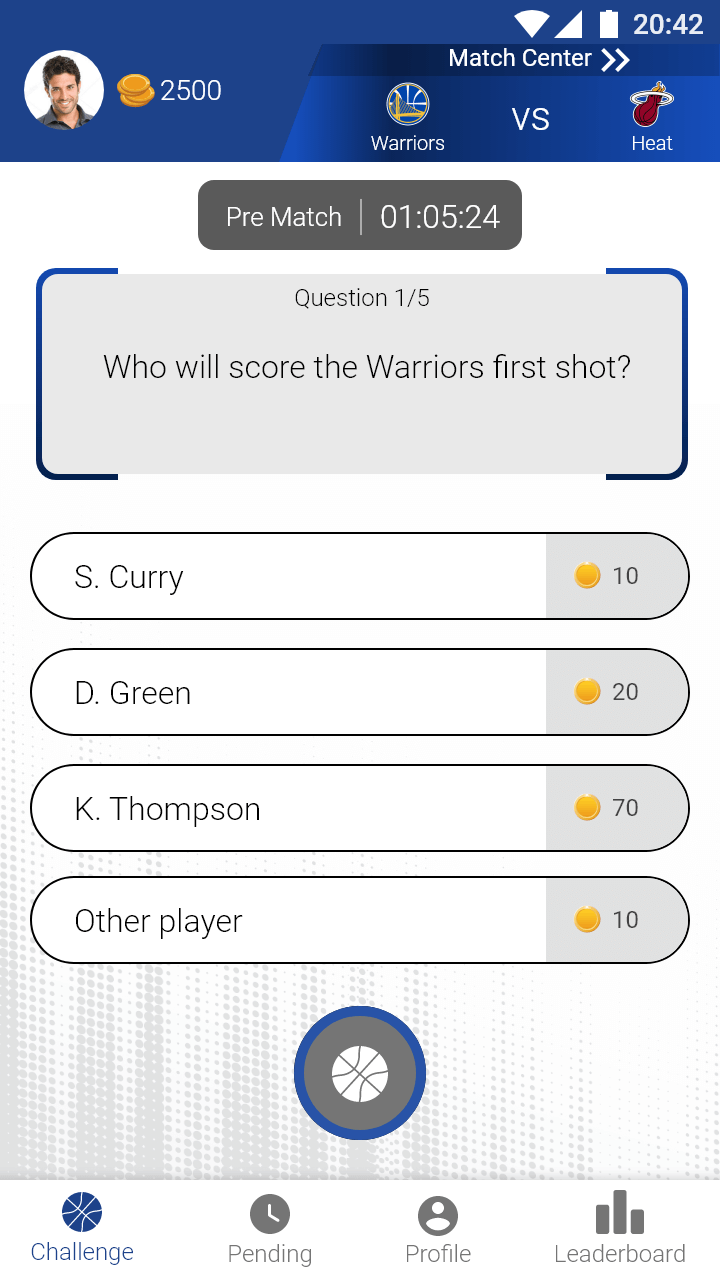Click the coin icon next to 2500 balance
Screen dimensions: 720x1280
tap(137, 90)
